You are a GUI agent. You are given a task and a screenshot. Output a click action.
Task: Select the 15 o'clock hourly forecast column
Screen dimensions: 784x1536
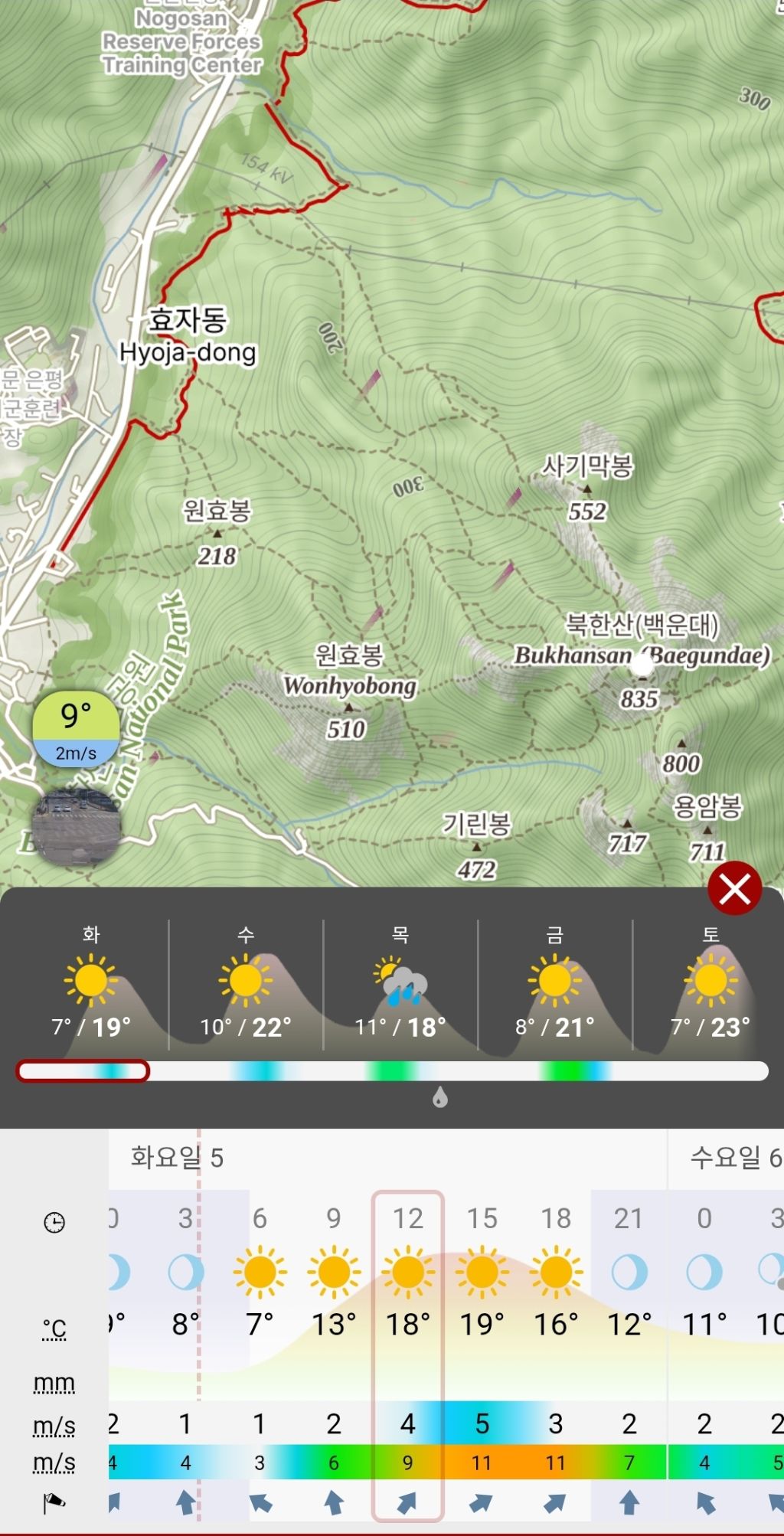click(482, 1355)
